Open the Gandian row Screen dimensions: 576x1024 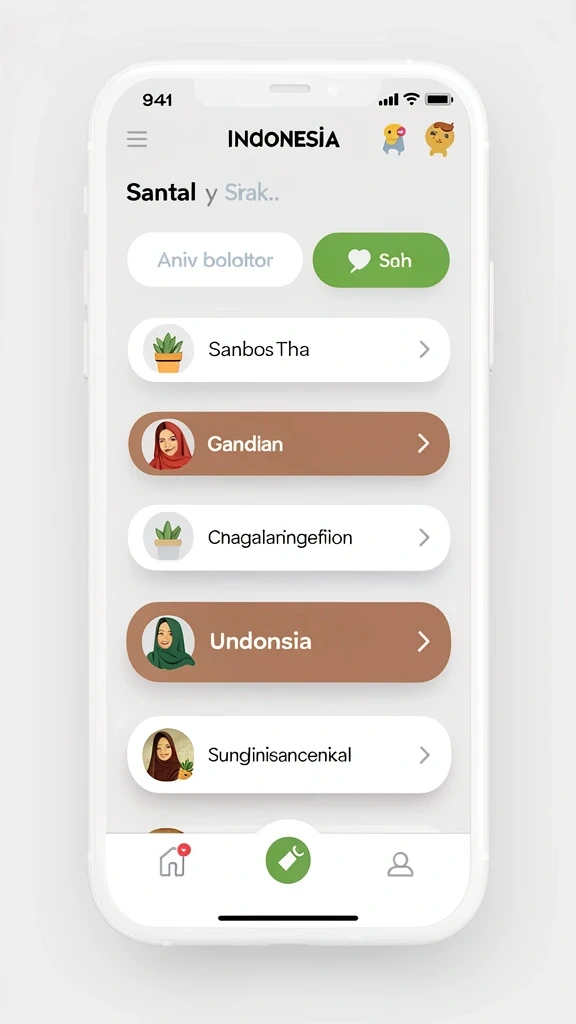289,444
